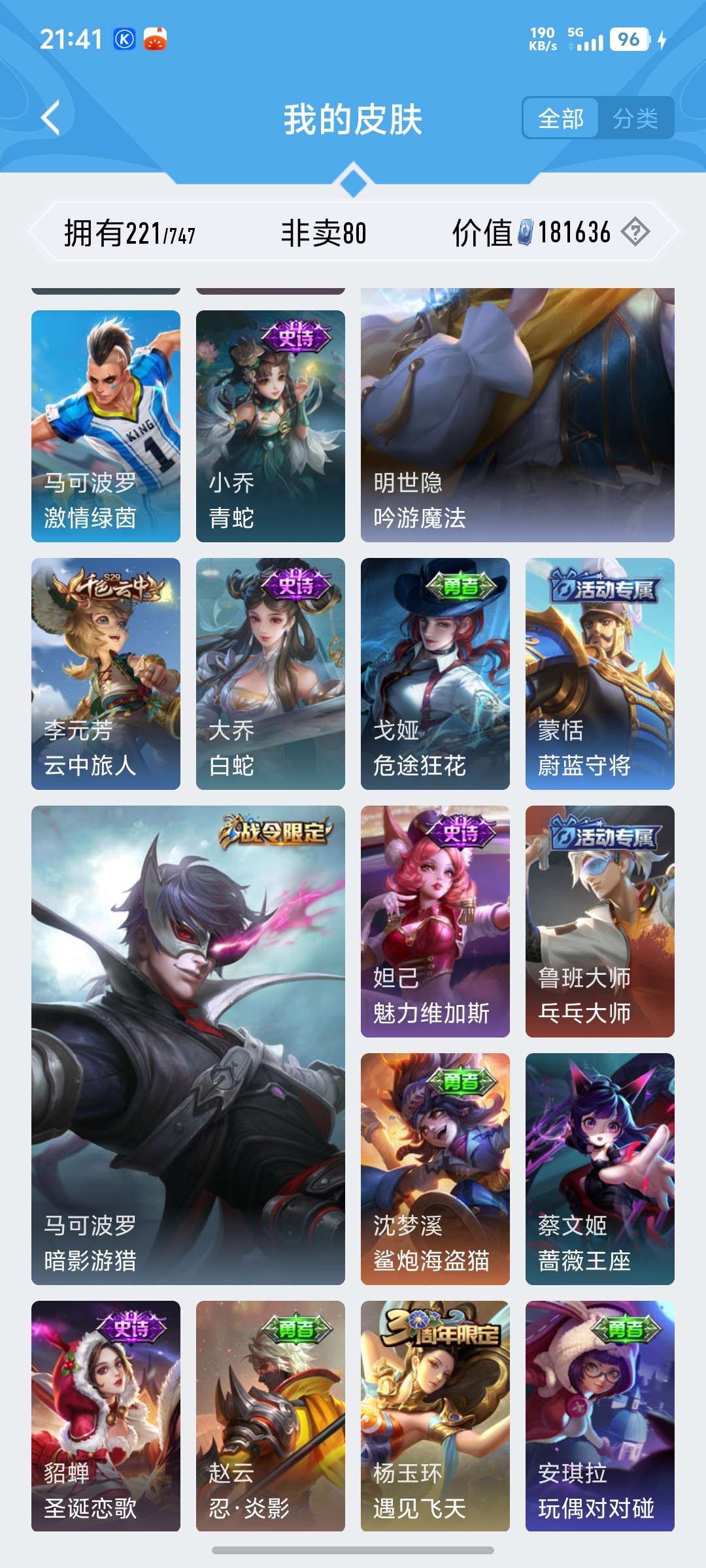Open 小乔 青蛇 skin card
The width and height of the screenshot is (706, 1568).
pyautogui.click(x=271, y=426)
